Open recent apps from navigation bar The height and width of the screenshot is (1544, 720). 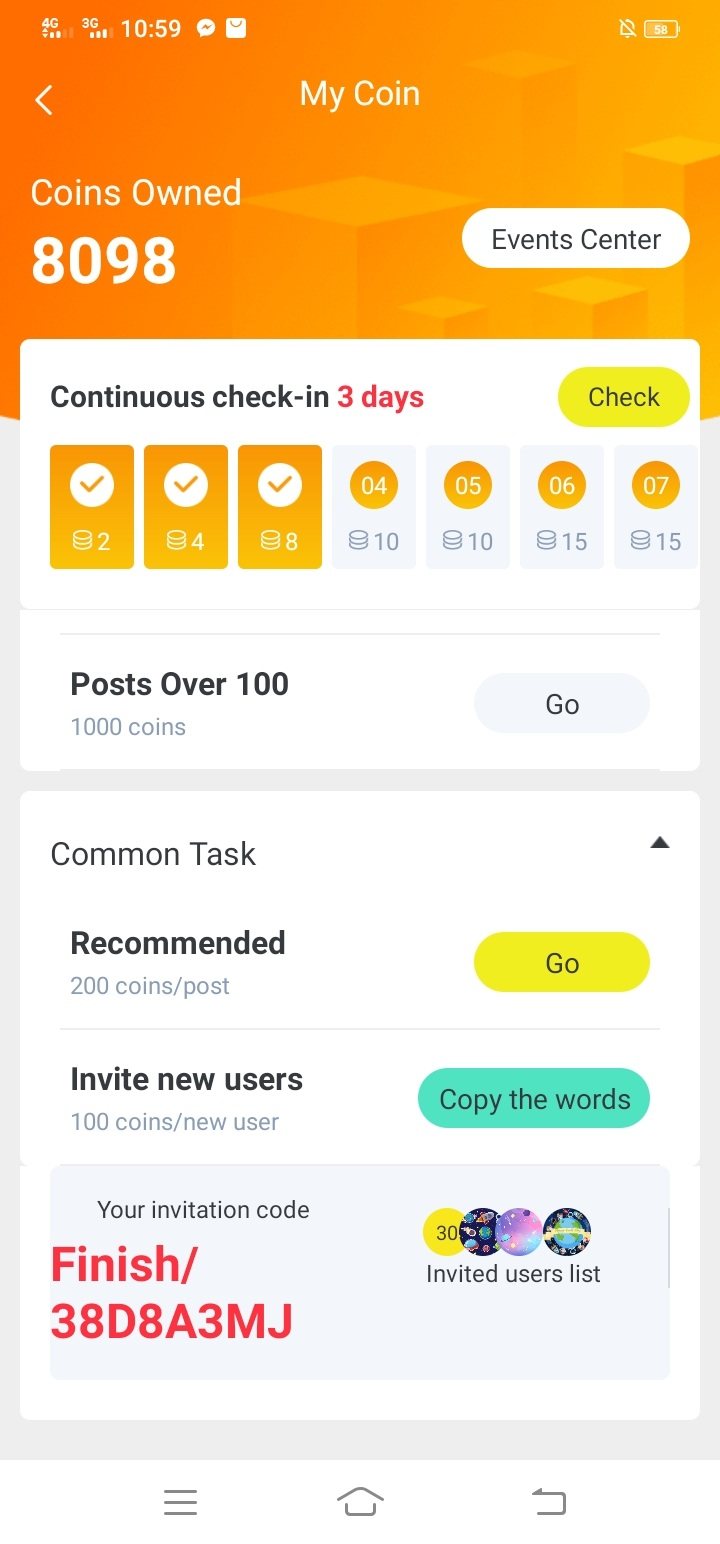180,1502
